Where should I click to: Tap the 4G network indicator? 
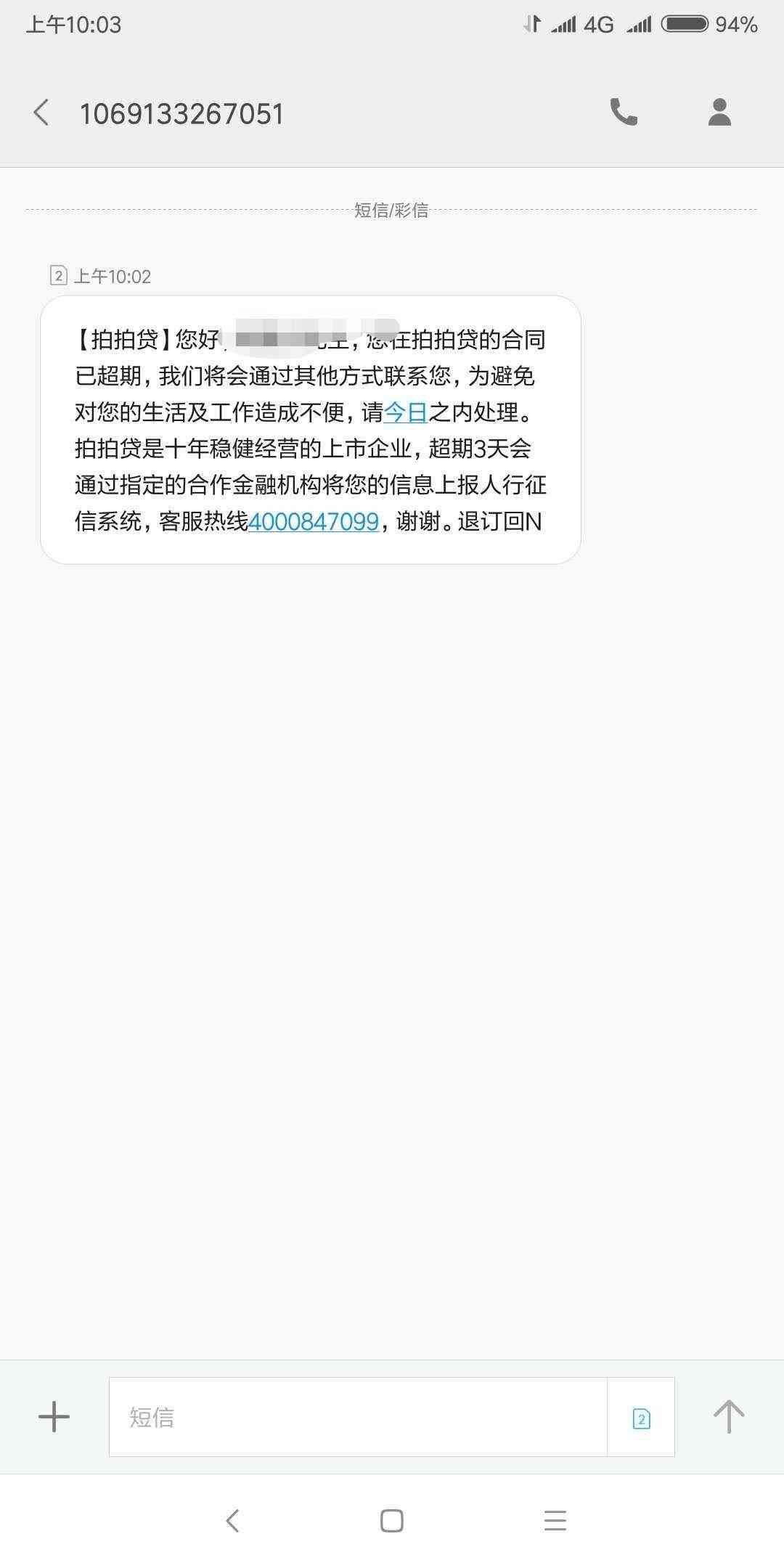click(598, 24)
